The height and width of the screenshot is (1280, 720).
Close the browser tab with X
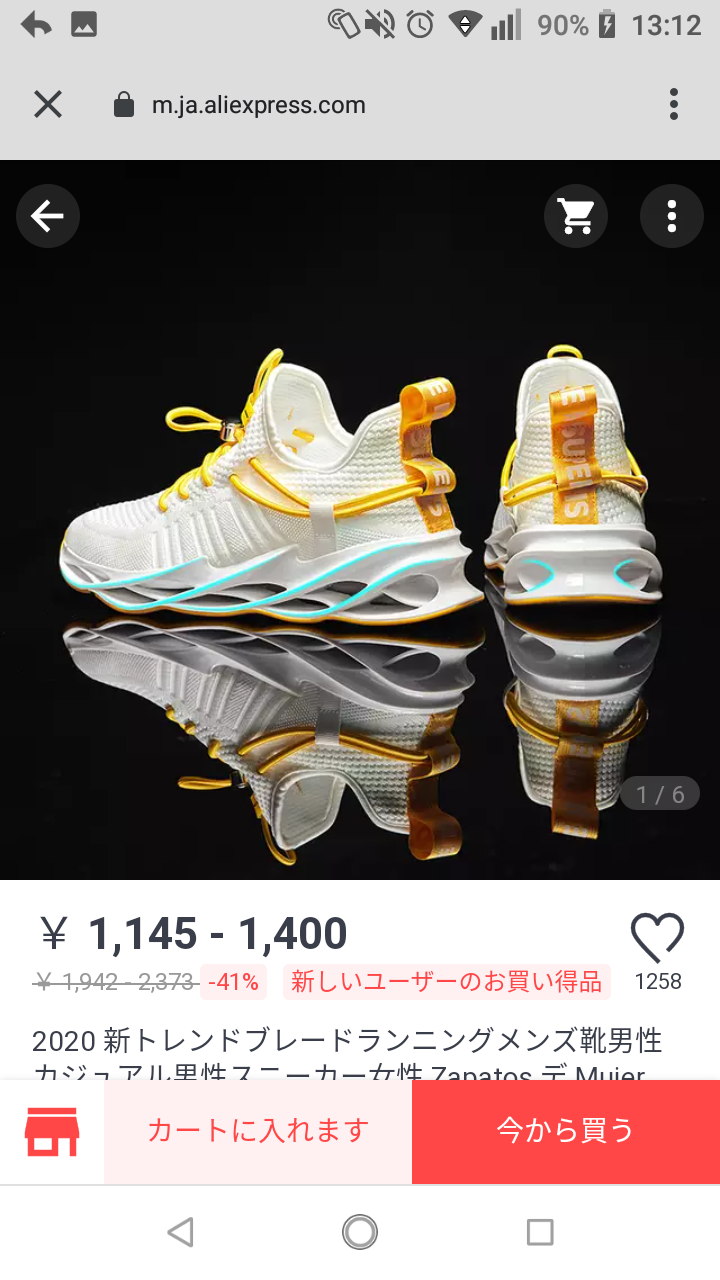tap(48, 104)
